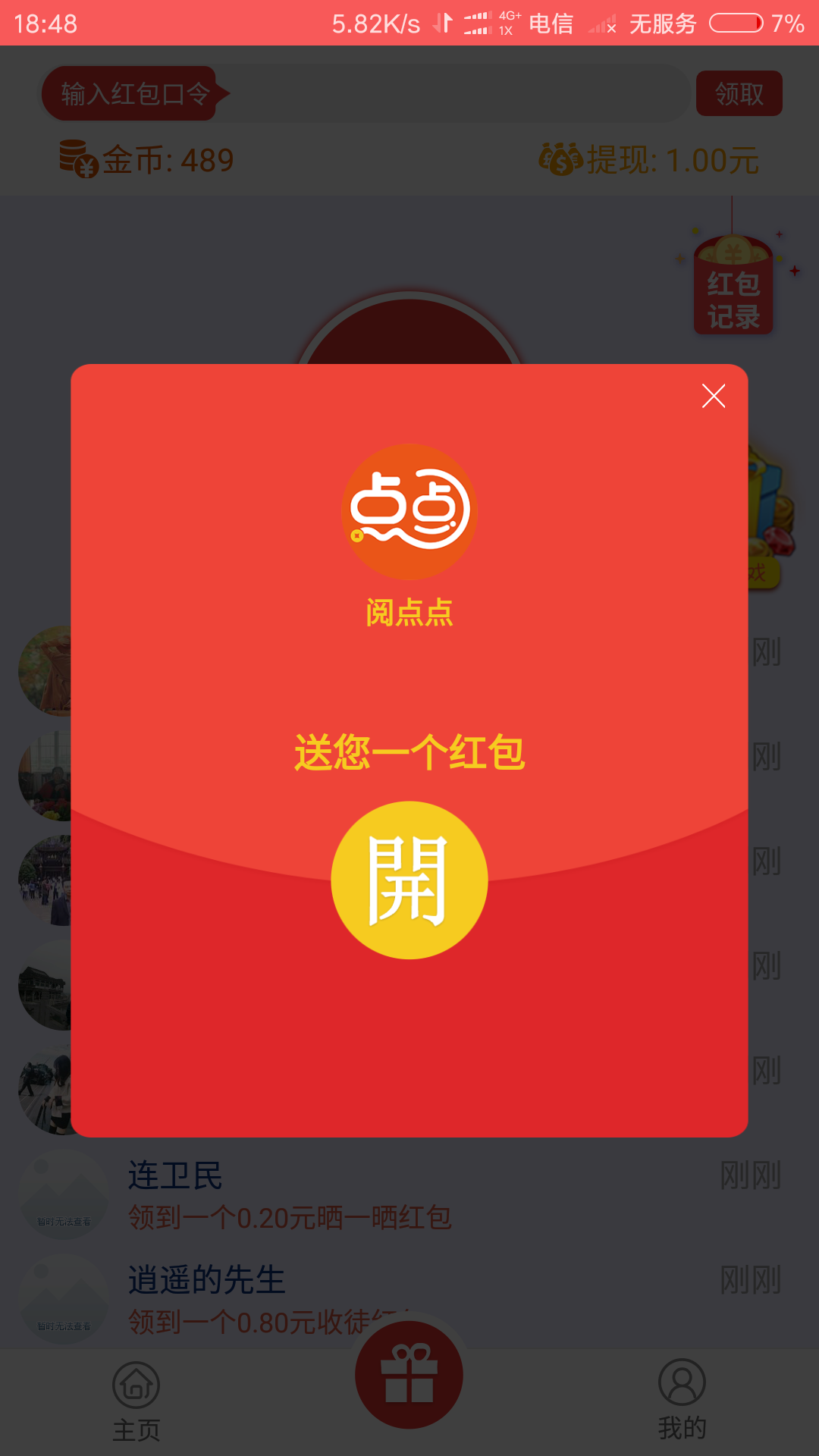Switch to the 主页 home tab
819x1456 pixels.
[x=136, y=1401]
